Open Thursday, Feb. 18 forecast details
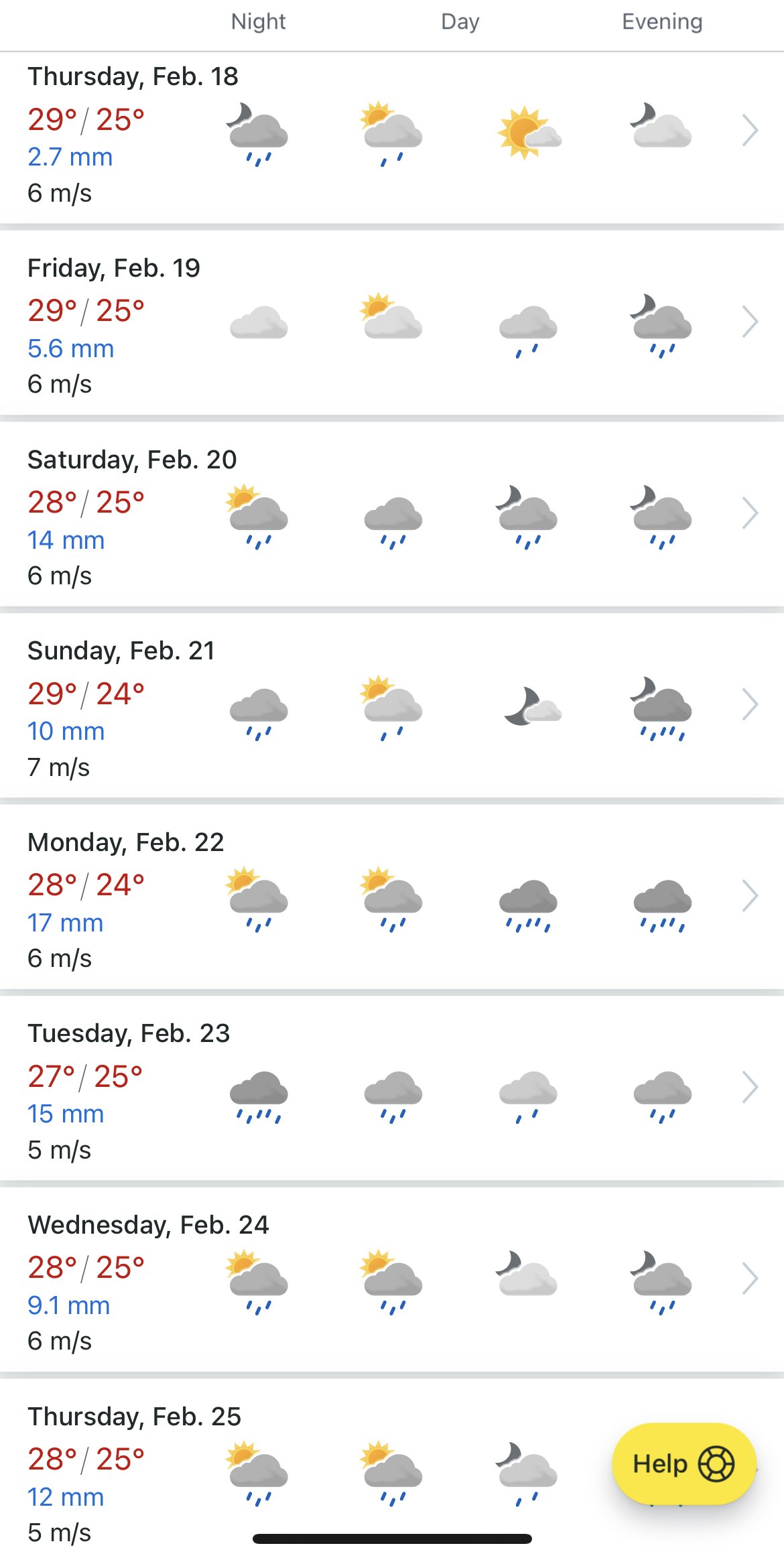Screen dimensions: 784x1560 pos(392,137)
